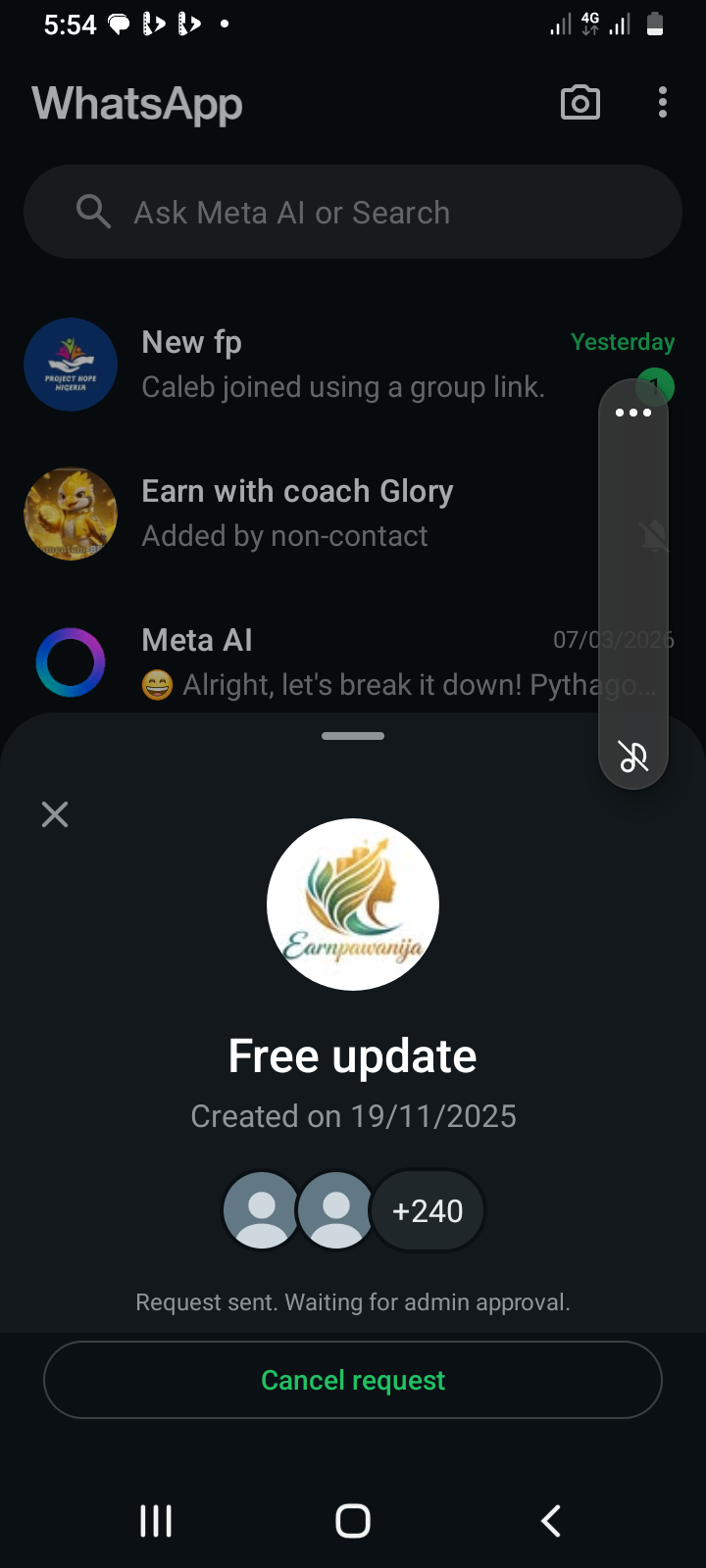Image resolution: width=706 pixels, height=1568 pixels.
Task: Open the WhatsApp overflow menu
Action: (x=663, y=103)
